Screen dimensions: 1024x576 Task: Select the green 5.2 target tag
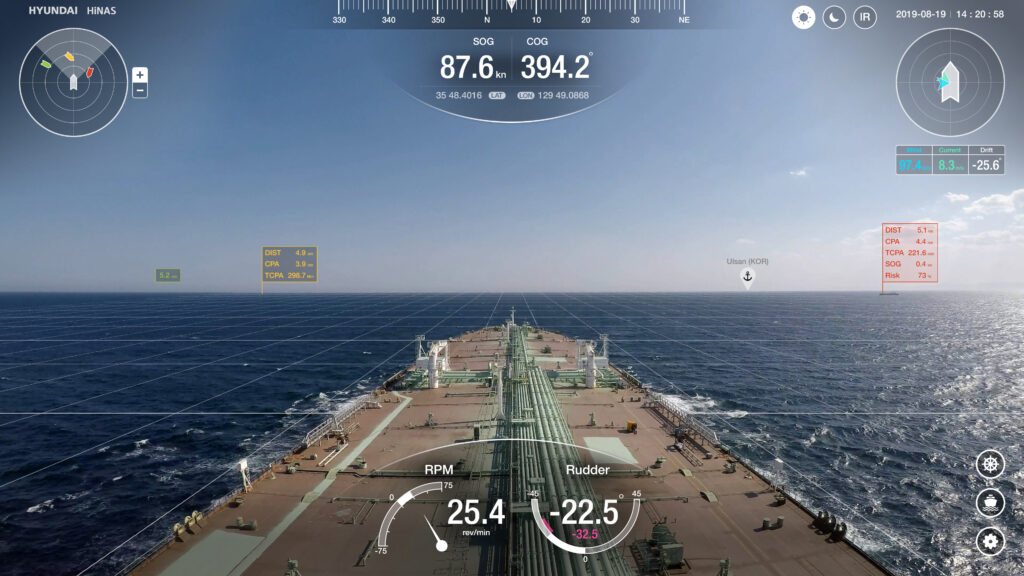168,275
